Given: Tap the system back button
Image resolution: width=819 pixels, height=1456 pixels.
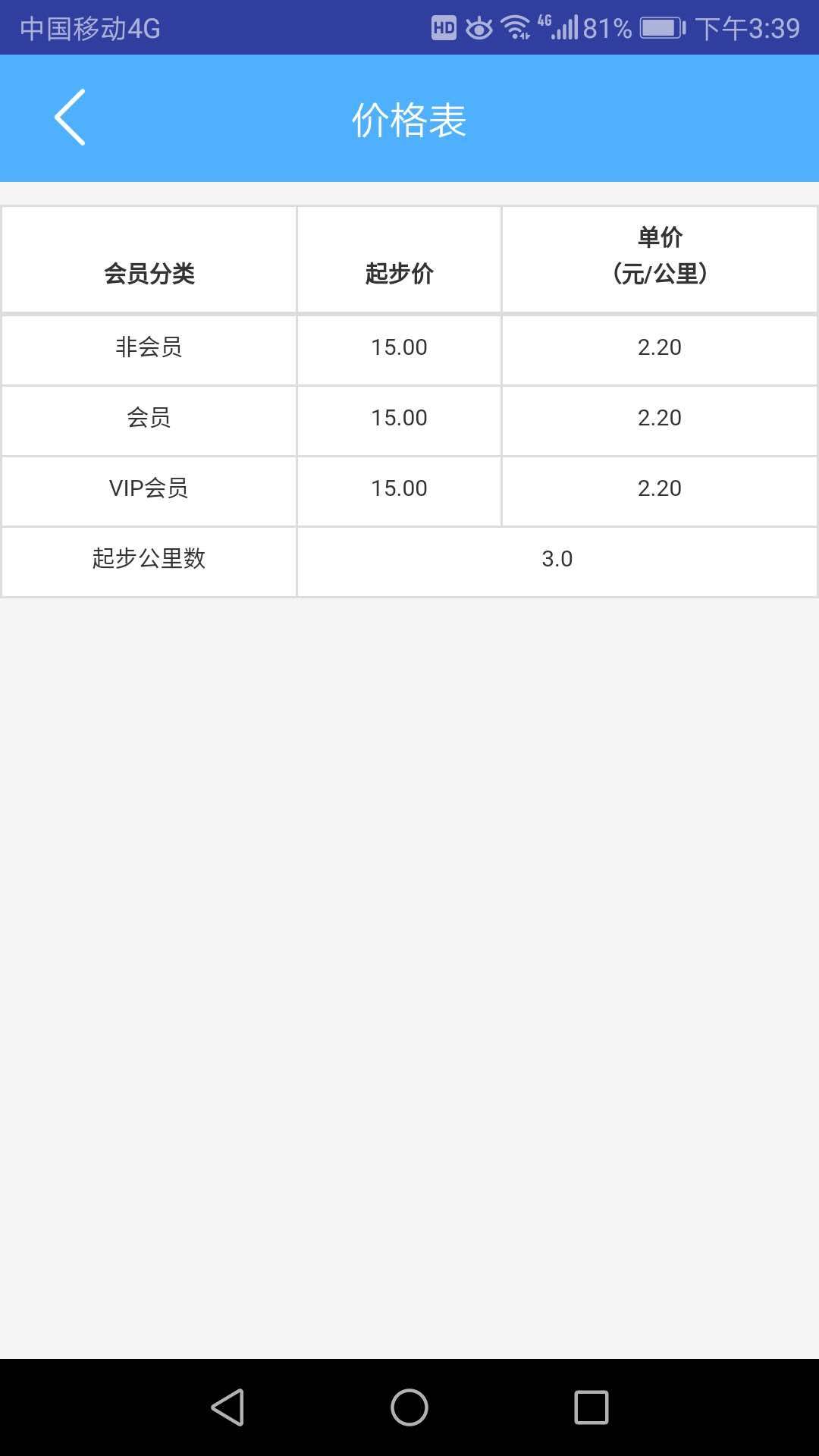Looking at the screenshot, I should pos(227,1407).
